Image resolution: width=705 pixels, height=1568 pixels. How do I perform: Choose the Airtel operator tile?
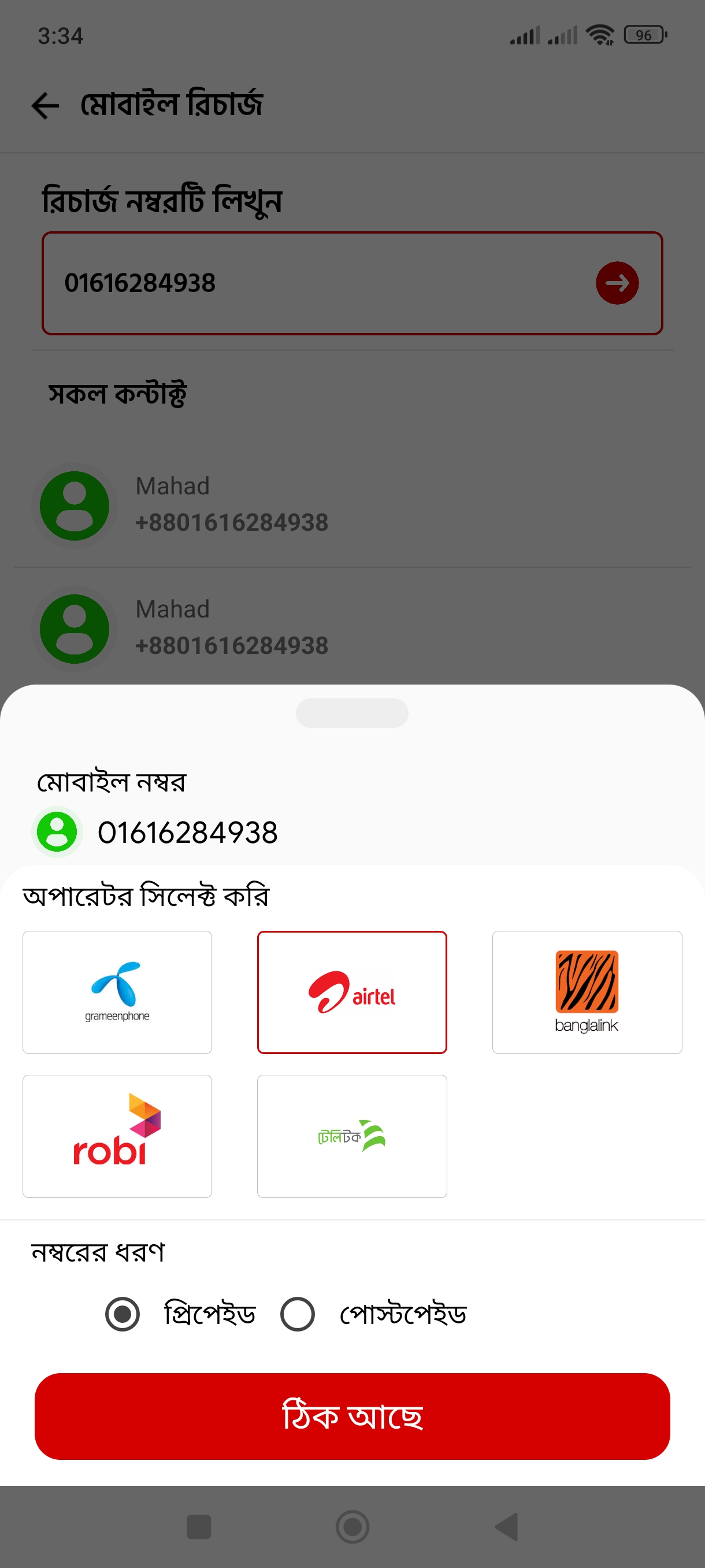click(351, 992)
